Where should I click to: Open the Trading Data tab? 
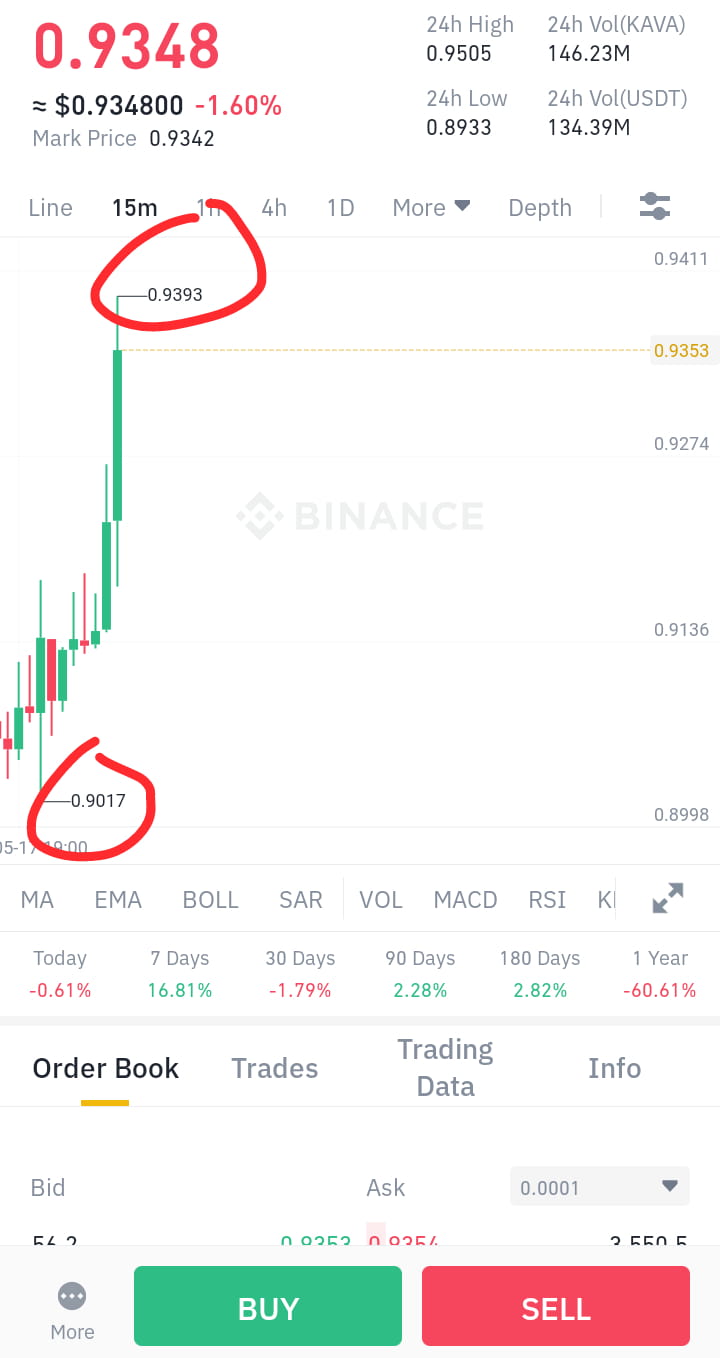click(x=445, y=1068)
